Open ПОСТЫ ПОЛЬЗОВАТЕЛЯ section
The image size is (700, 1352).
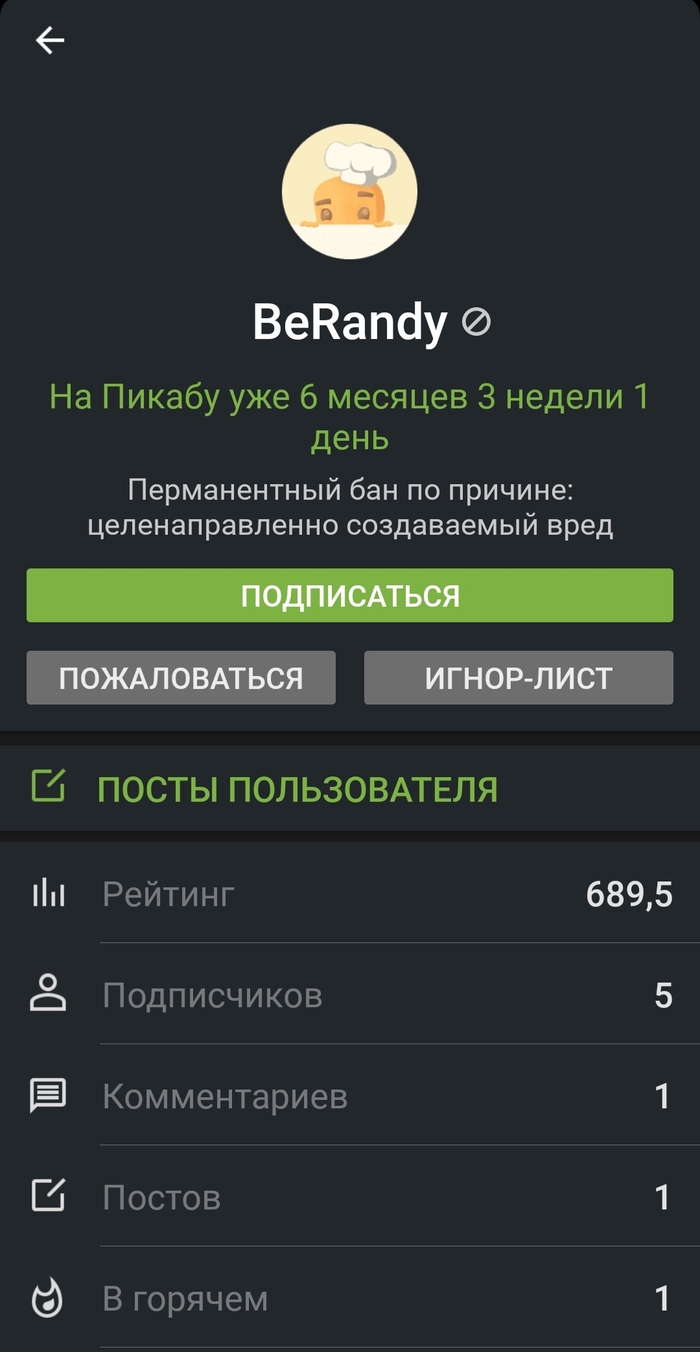pos(296,789)
